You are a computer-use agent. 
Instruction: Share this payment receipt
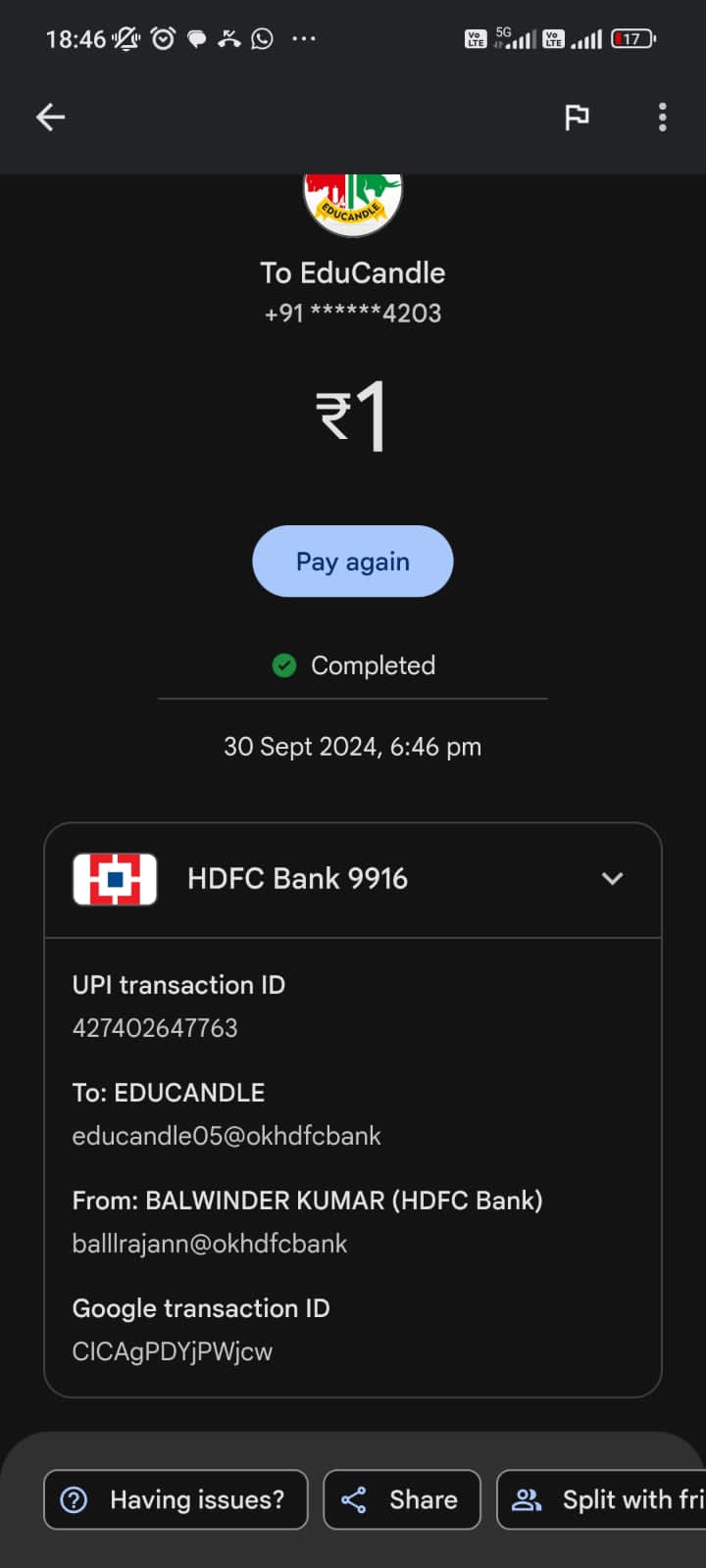[402, 1499]
